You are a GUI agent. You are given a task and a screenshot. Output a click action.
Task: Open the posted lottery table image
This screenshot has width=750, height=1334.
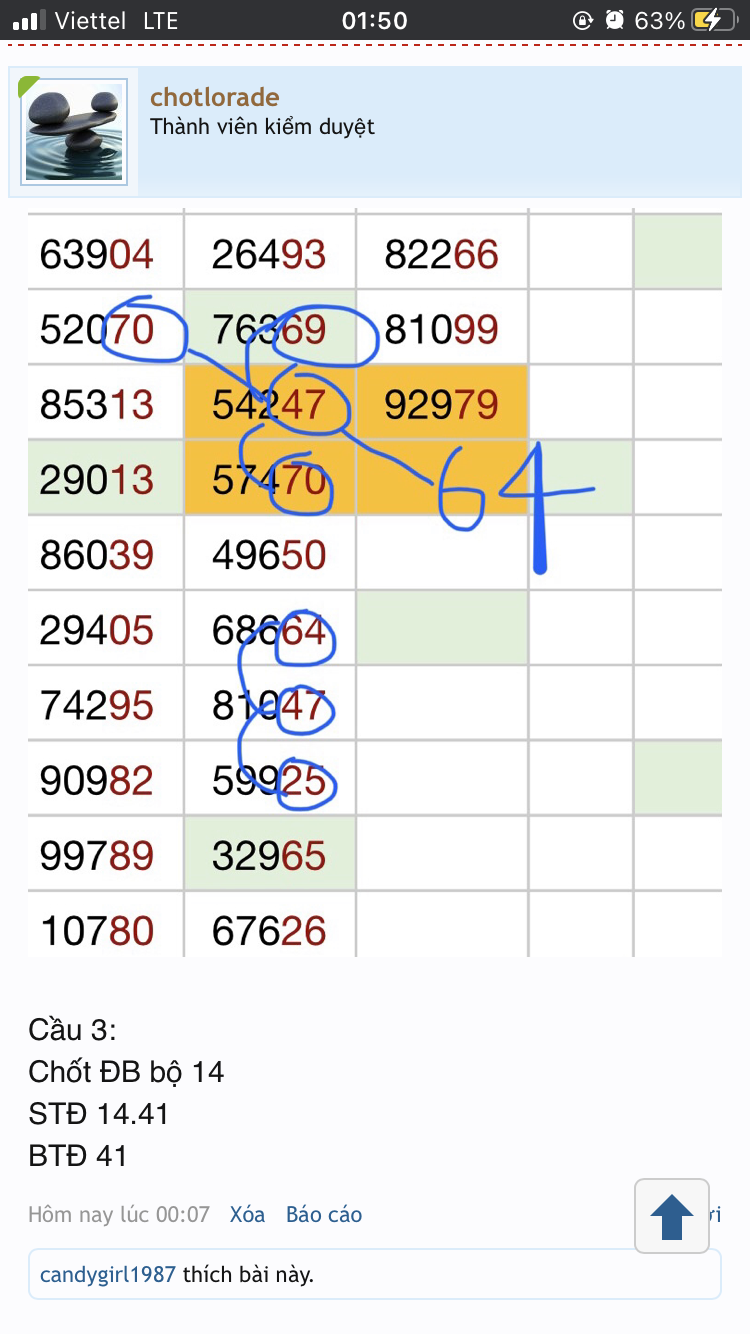[x=375, y=584]
